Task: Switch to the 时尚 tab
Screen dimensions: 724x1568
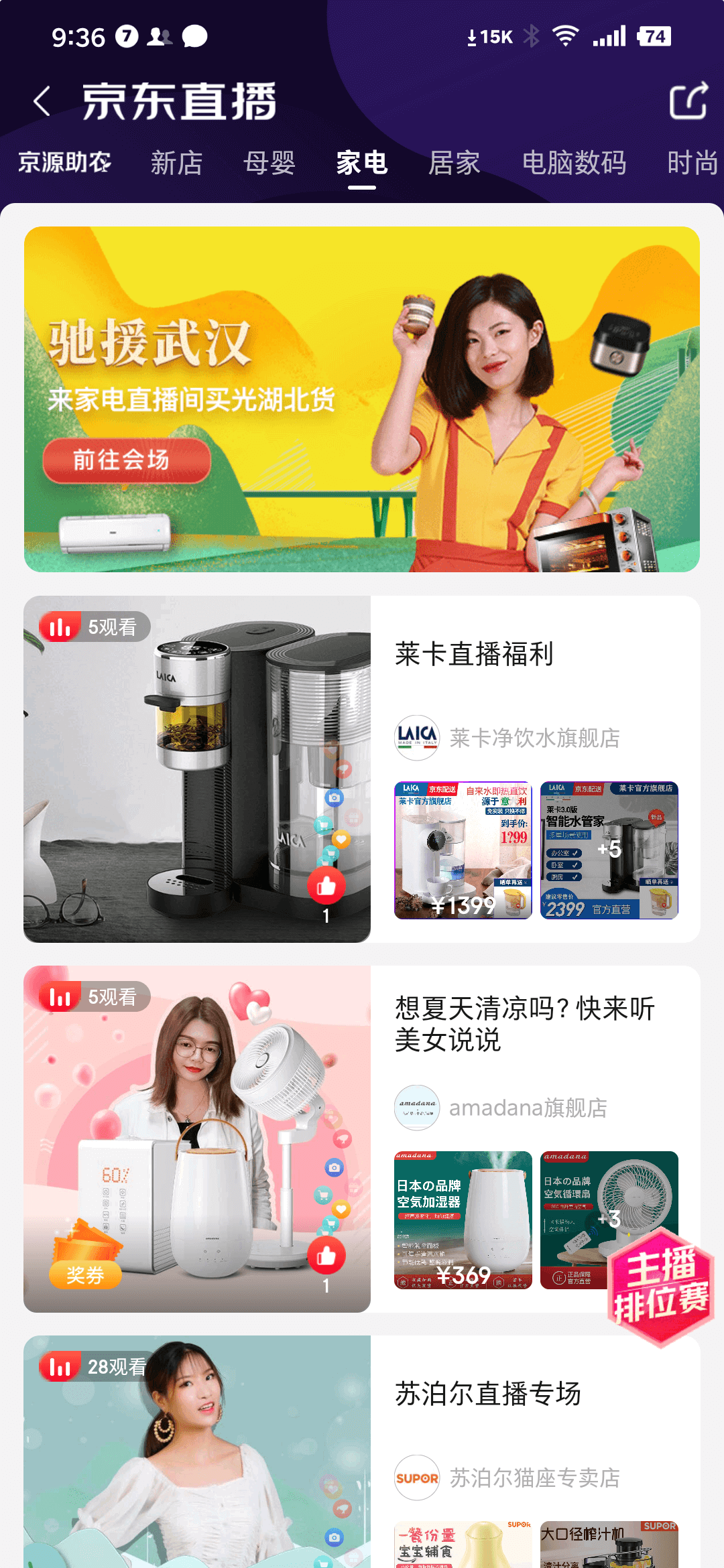Action: (692, 163)
